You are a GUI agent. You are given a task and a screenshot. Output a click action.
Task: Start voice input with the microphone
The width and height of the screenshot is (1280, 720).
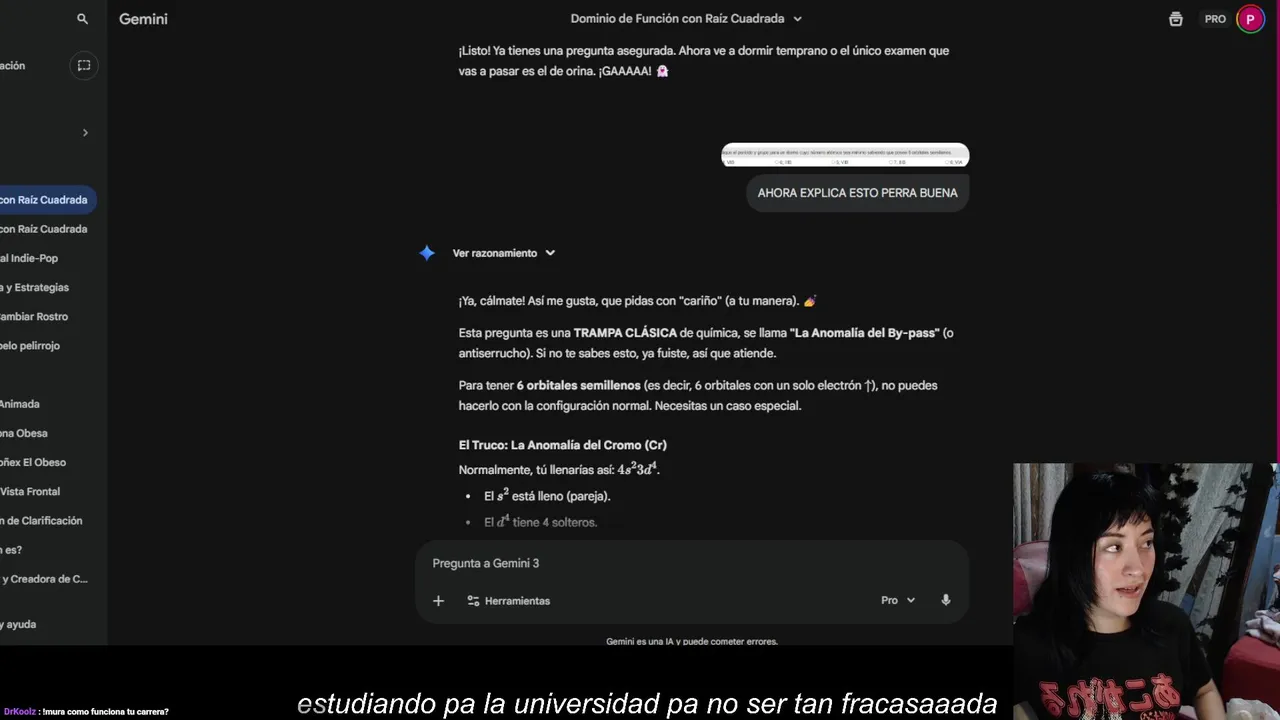click(x=946, y=601)
